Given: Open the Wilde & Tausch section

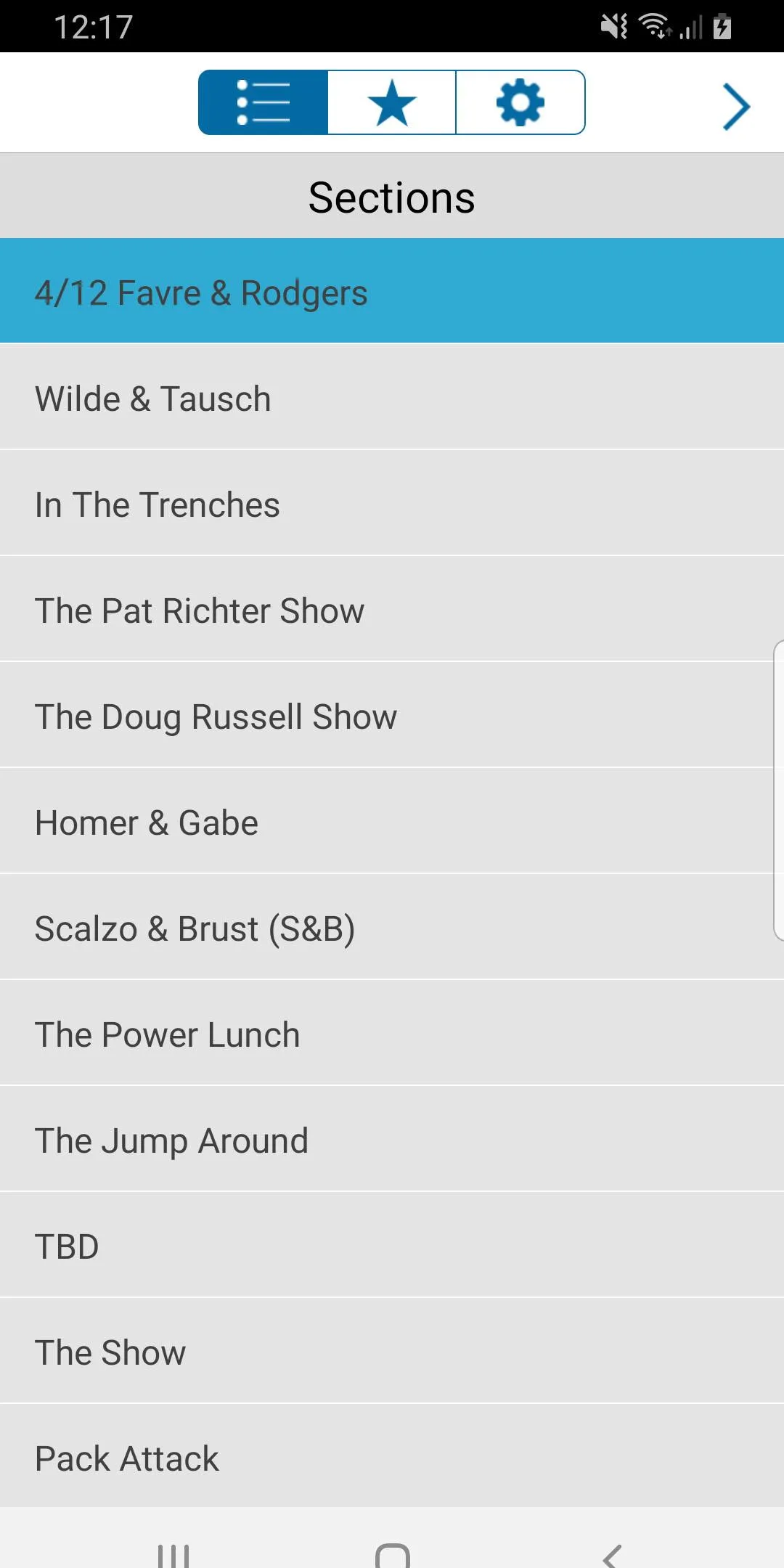Looking at the screenshot, I should coord(392,398).
